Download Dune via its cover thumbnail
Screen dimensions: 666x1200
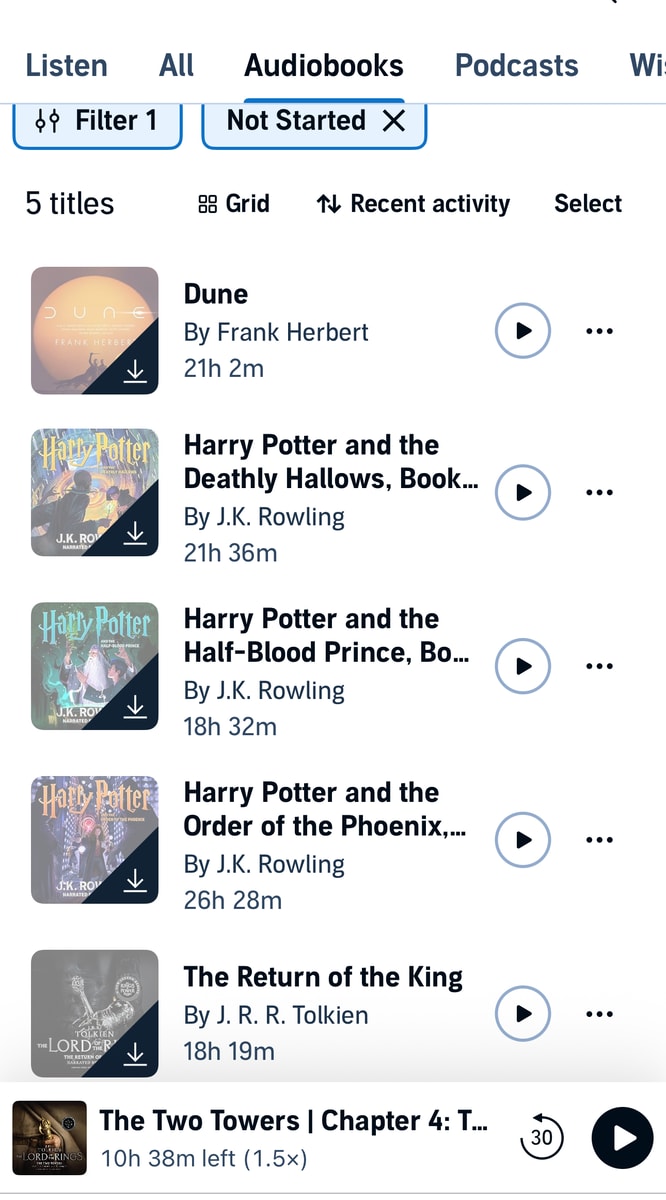135,372
